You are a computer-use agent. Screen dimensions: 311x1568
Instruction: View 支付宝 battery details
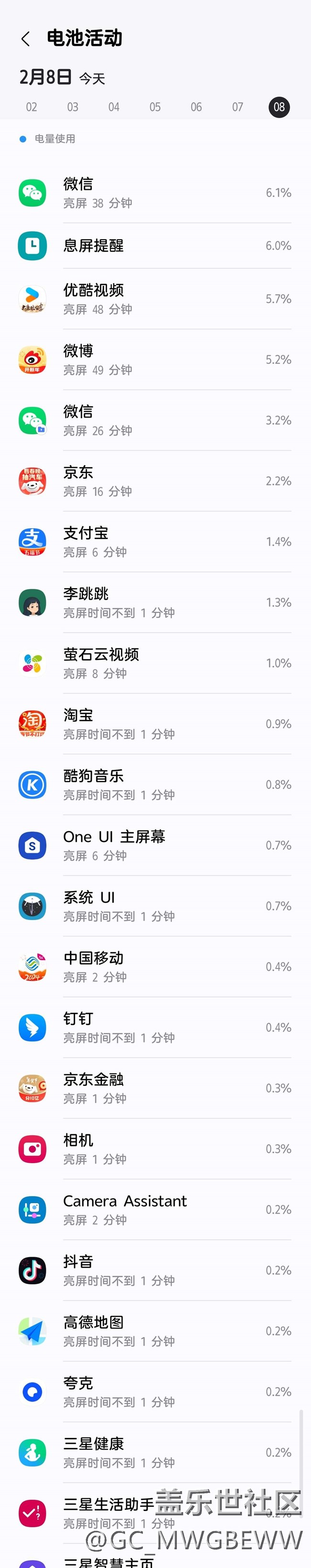[155, 542]
